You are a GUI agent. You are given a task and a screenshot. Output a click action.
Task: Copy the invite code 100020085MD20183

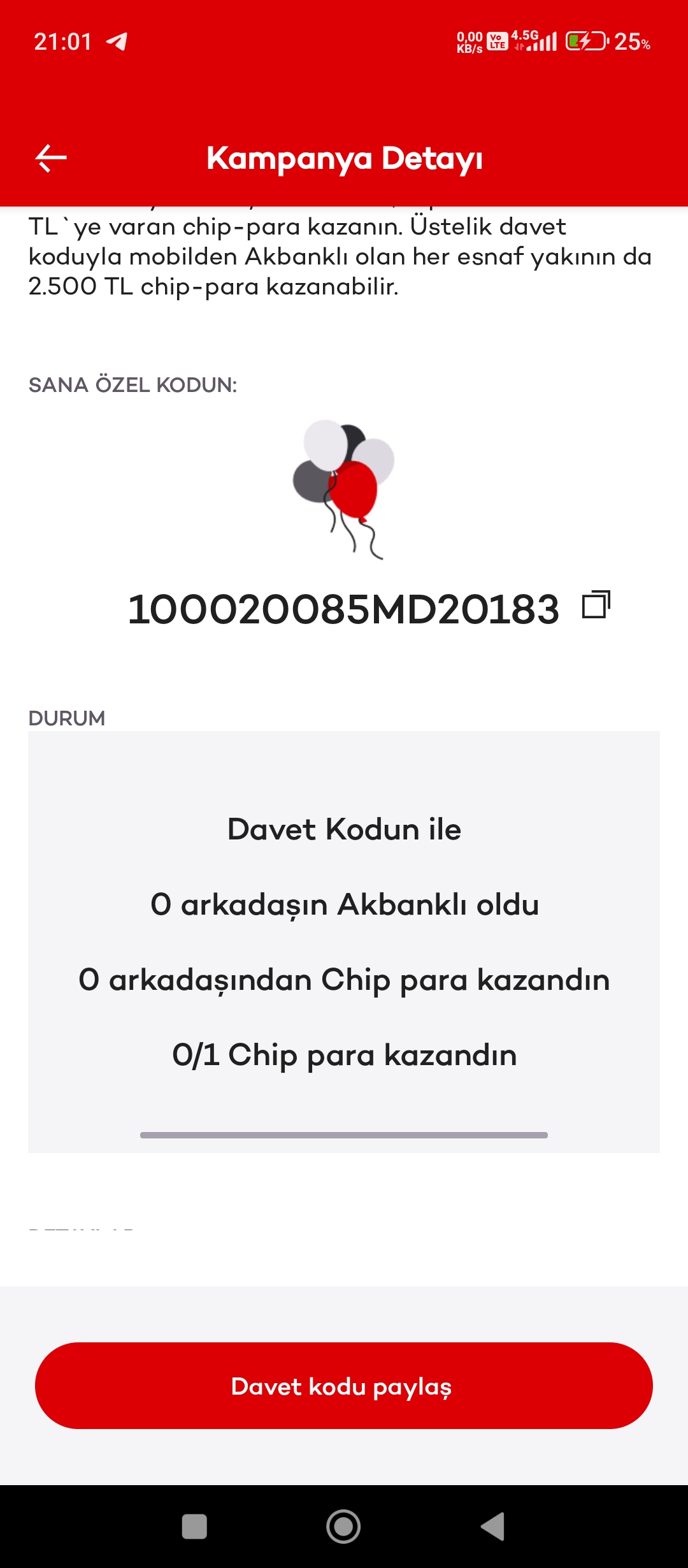(x=596, y=604)
